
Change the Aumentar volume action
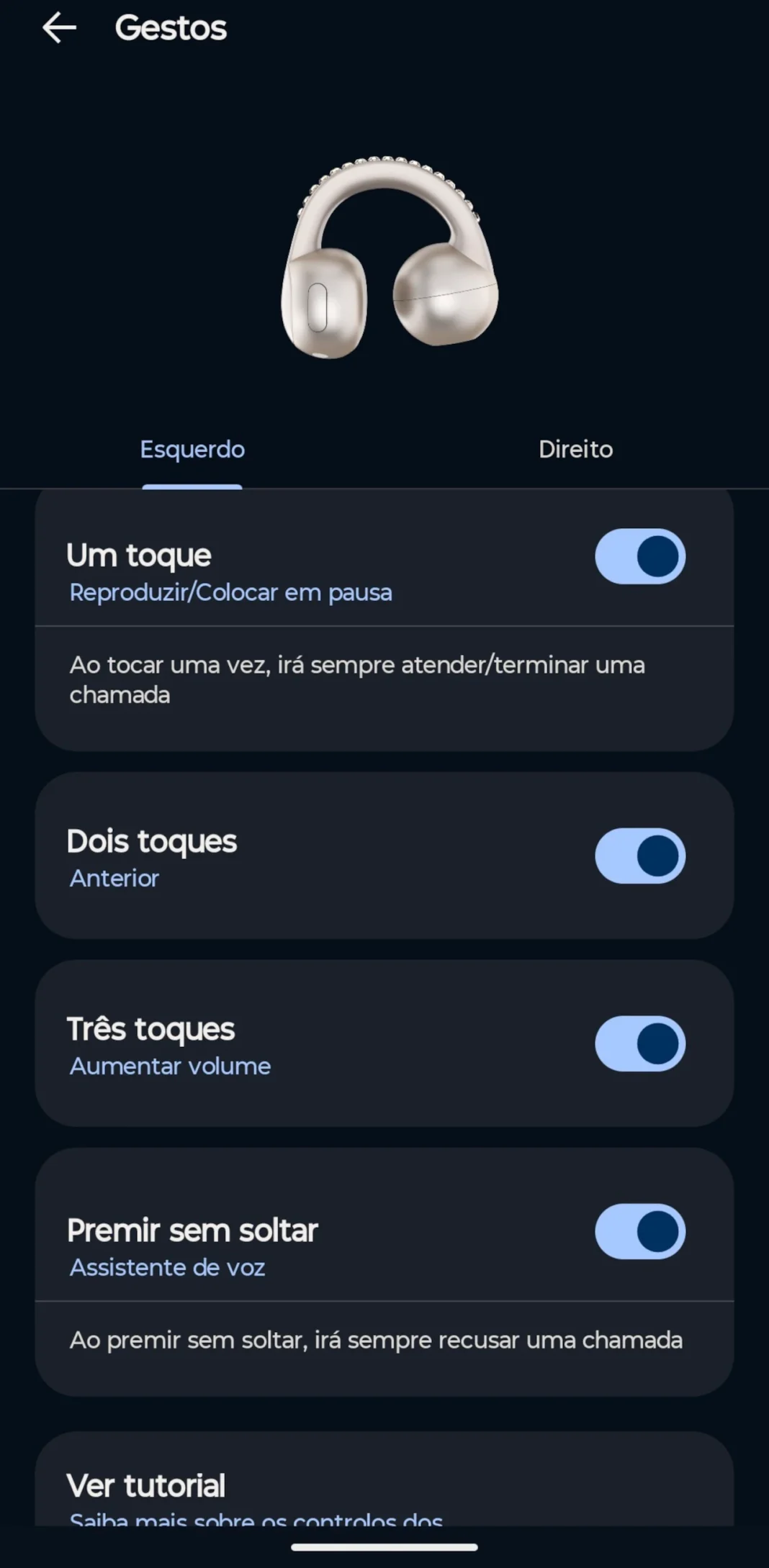tap(169, 1066)
